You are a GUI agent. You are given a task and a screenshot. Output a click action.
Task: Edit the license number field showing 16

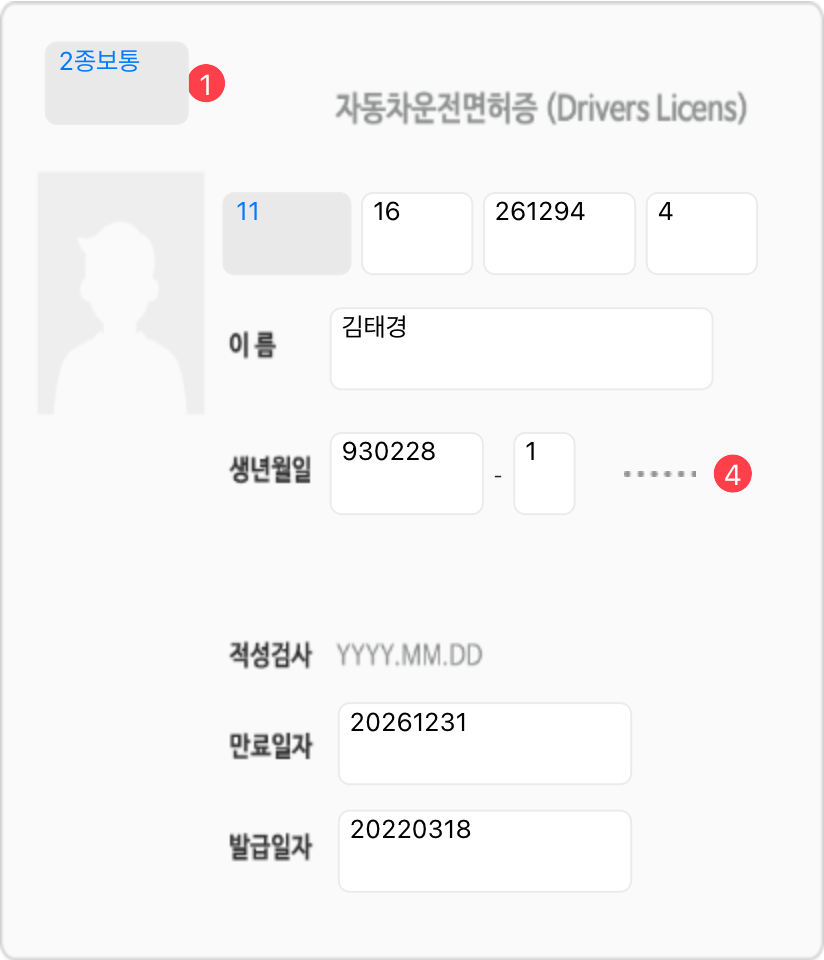coord(416,233)
